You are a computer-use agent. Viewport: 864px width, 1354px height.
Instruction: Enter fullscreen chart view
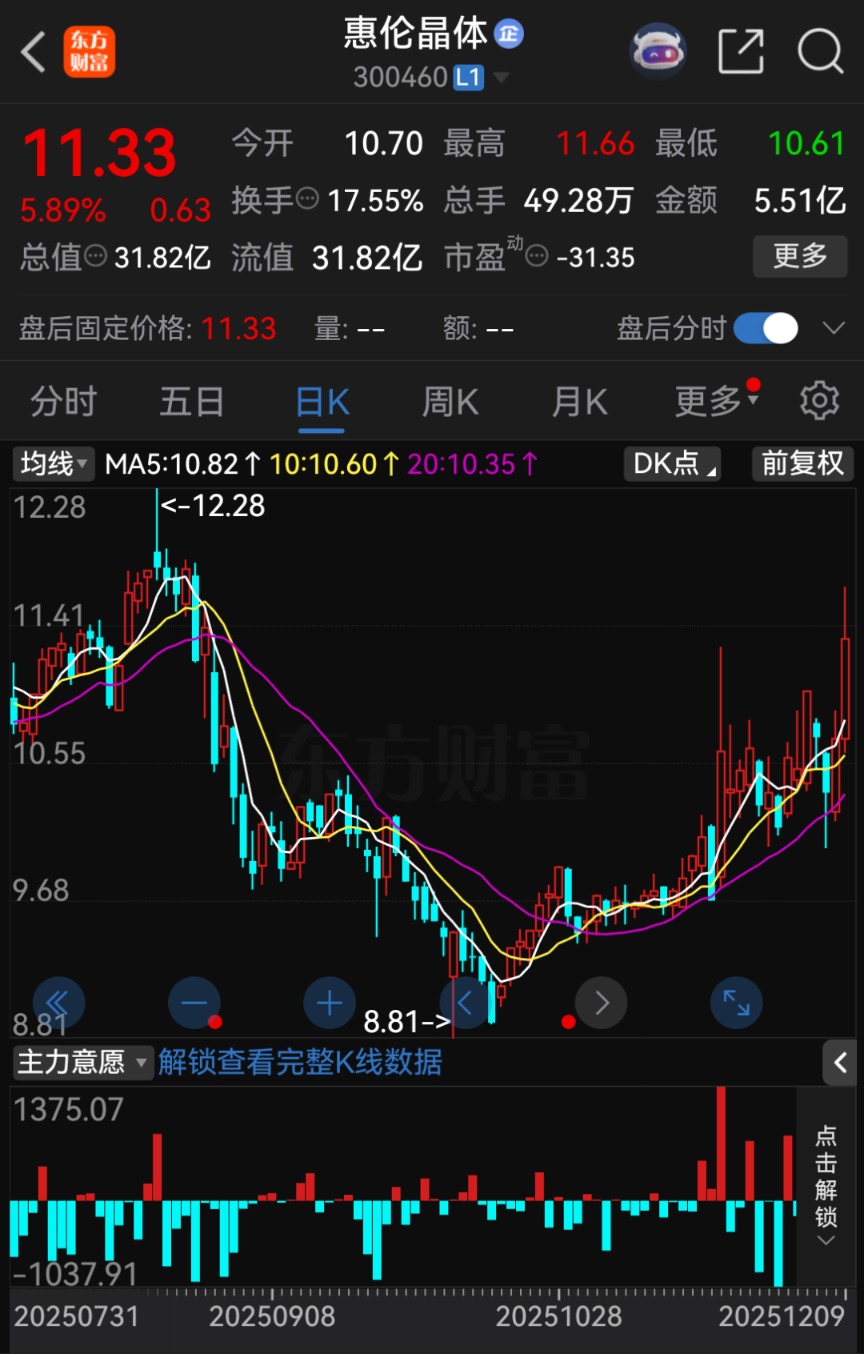click(x=736, y=1003)
